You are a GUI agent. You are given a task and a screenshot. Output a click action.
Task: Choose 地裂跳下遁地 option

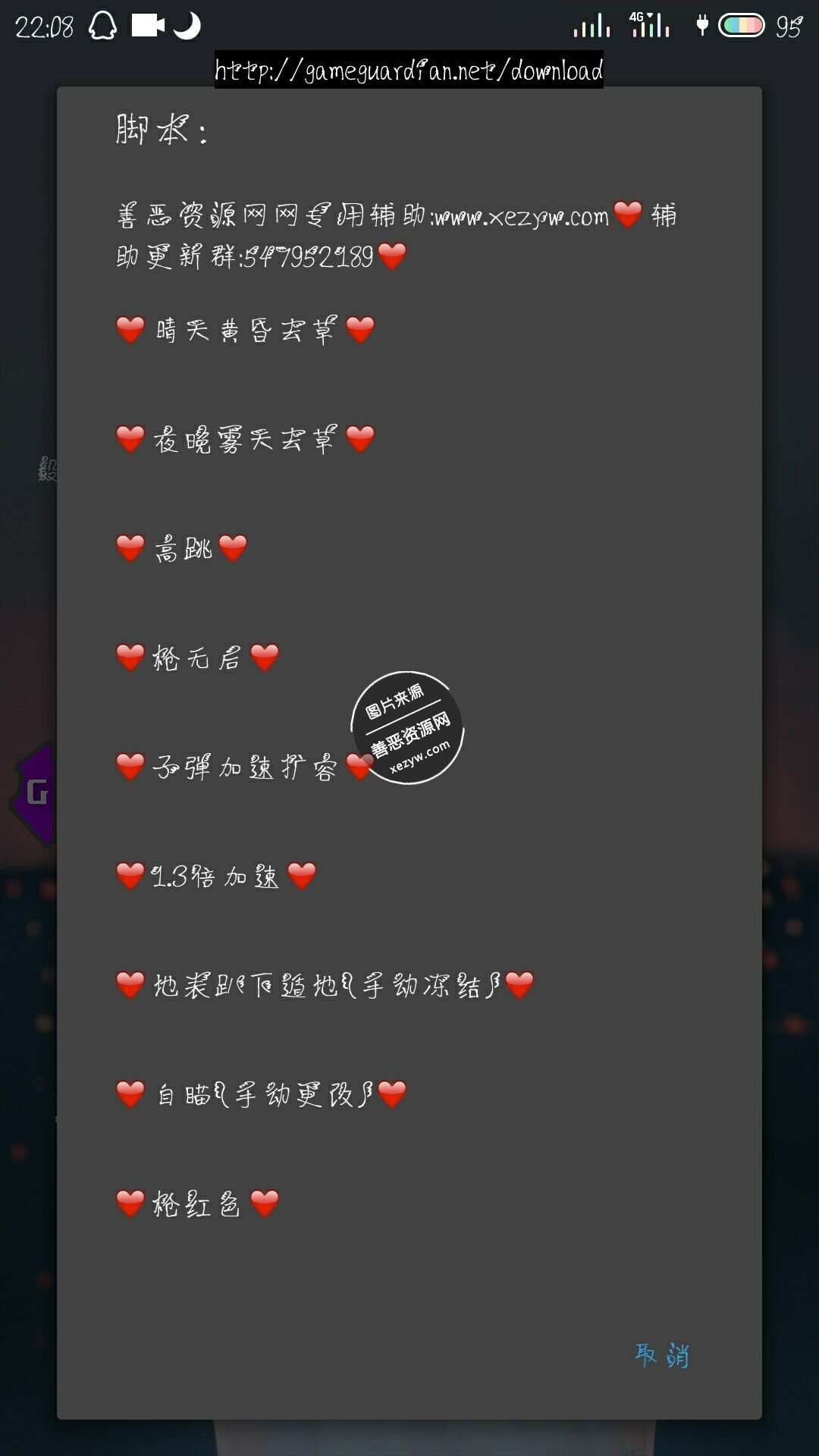click(325, 985)
